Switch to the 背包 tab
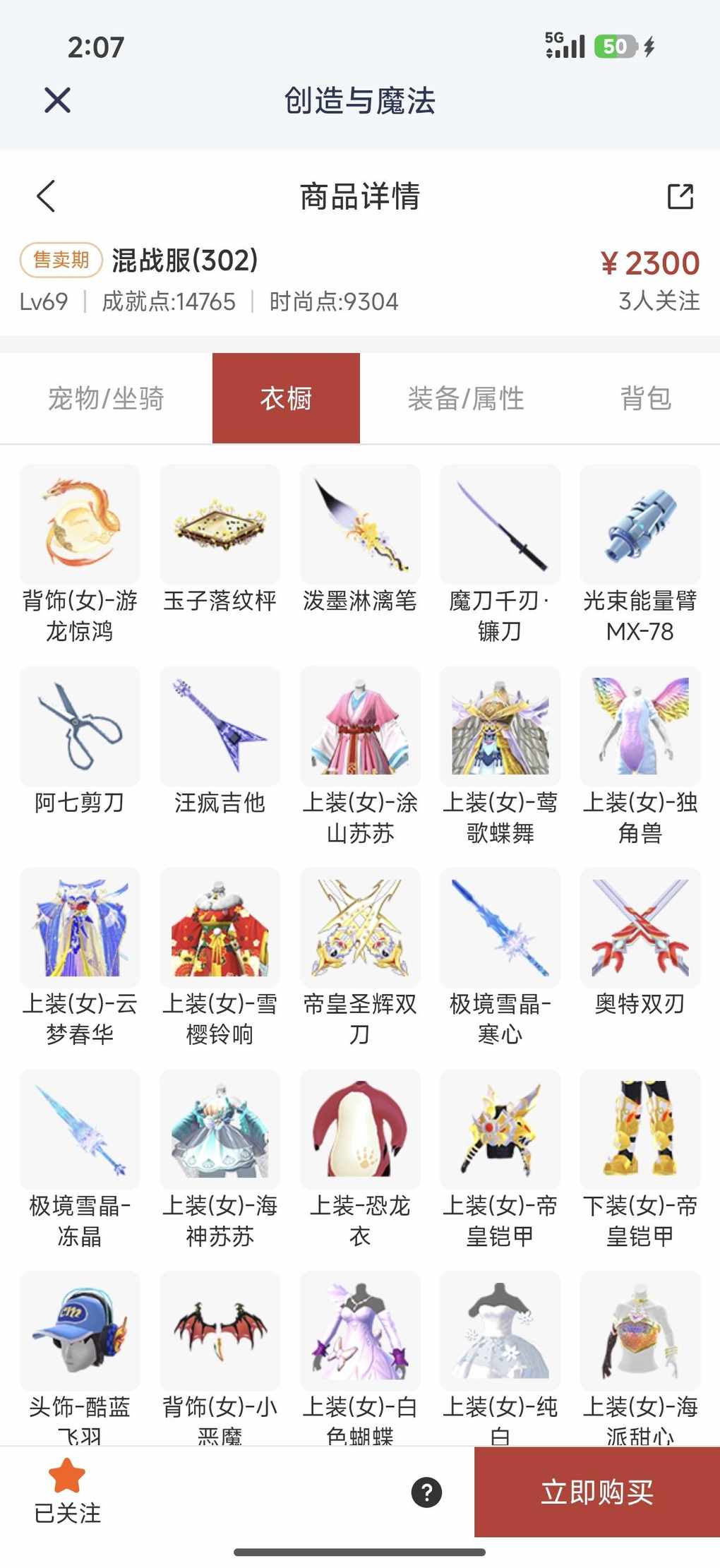This screenshot has height=1568, width=720. pos(645,399)
